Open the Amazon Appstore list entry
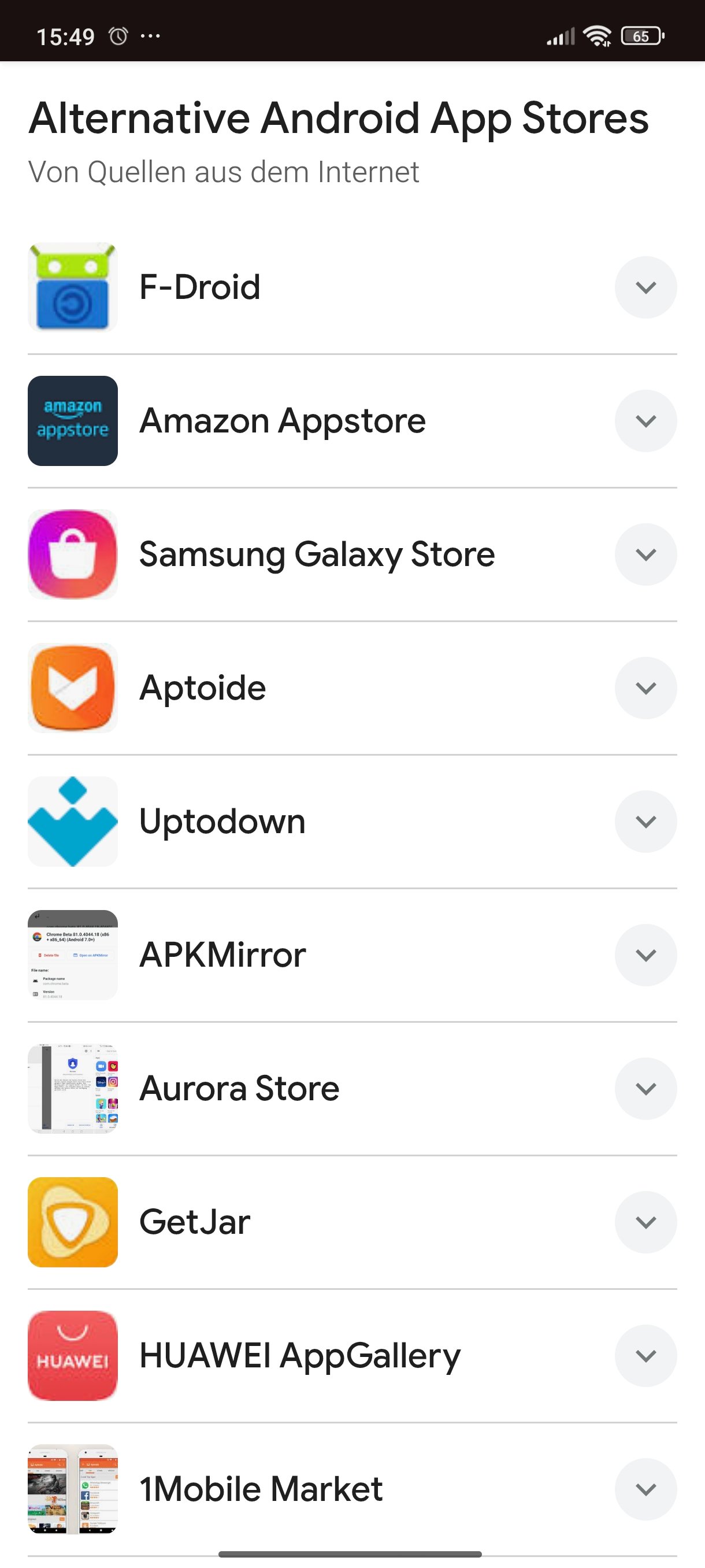This screenshot has height=1568, width=705. click(282, 420)
